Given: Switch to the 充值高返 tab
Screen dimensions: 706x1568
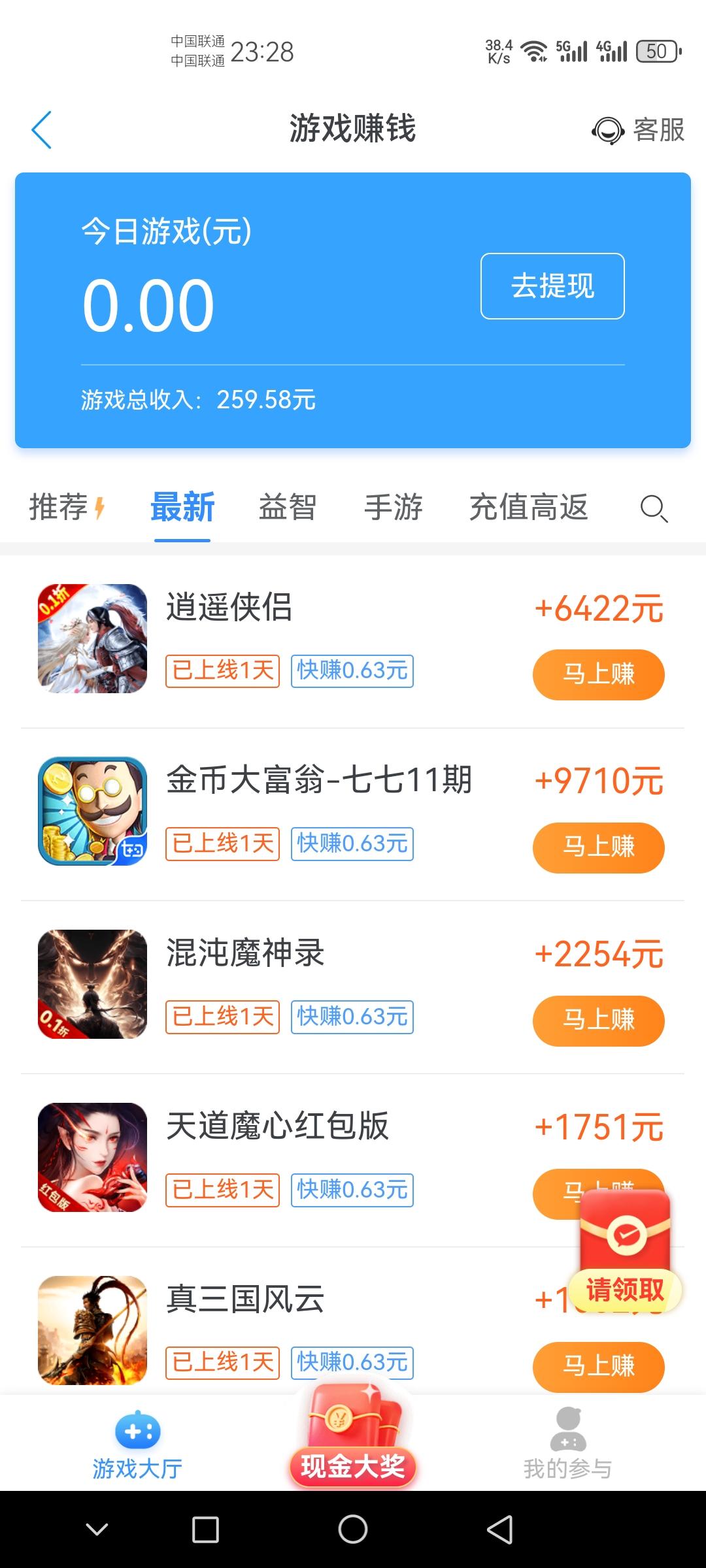Looking at the screenshot, I should pyautogui.click(x=528, y=508).
